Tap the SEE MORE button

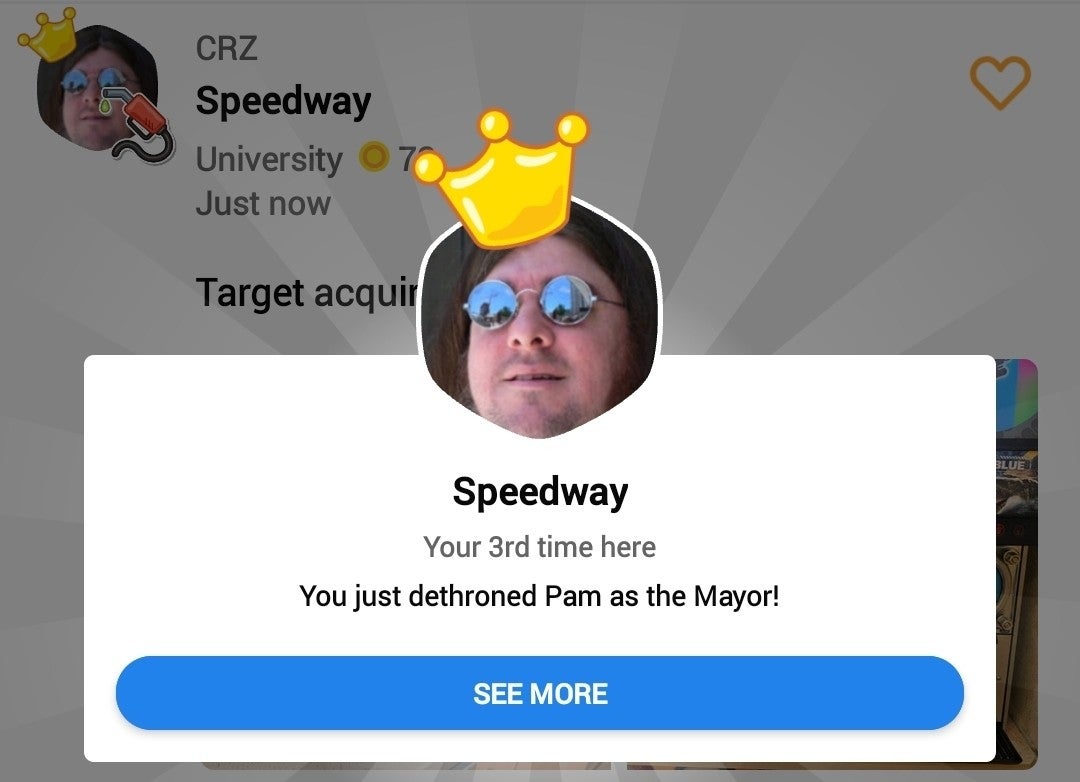[540, 693]
